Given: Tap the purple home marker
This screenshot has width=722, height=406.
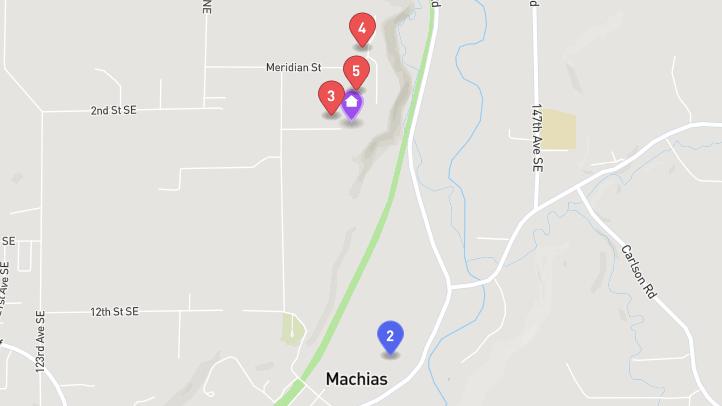Looking at the screenshot, I should (352, 104).
